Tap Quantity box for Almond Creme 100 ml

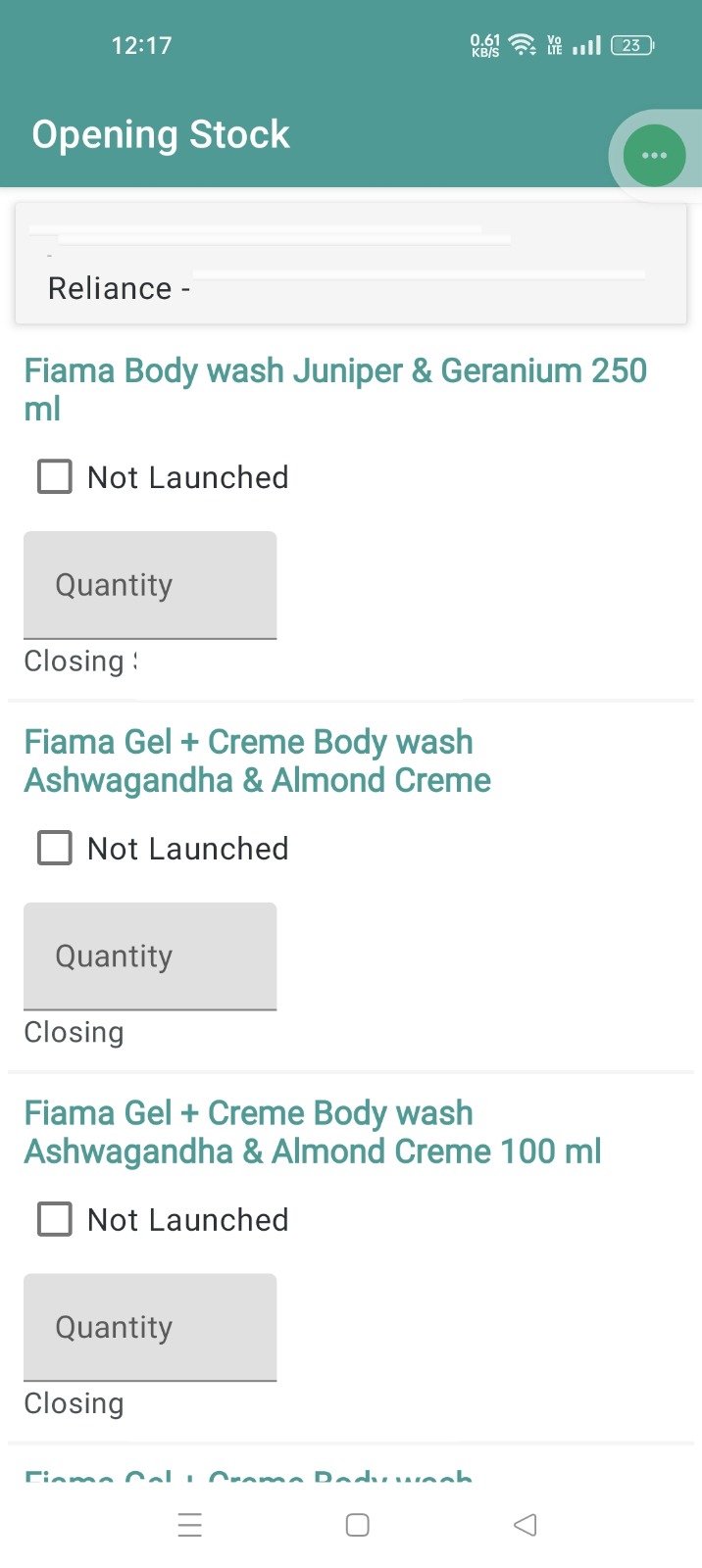point(150,1328)
